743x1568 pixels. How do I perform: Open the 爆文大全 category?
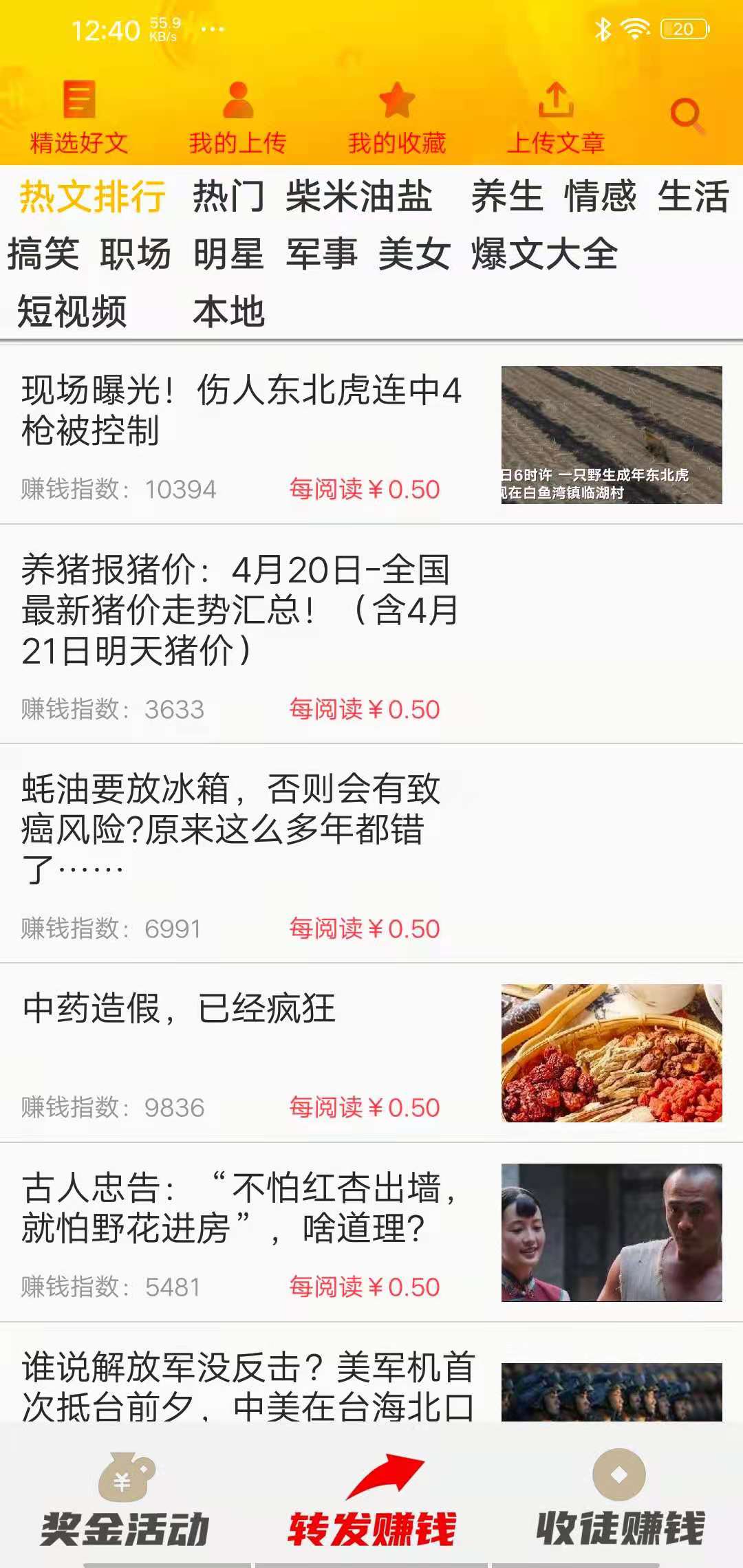tap(546, 254)
